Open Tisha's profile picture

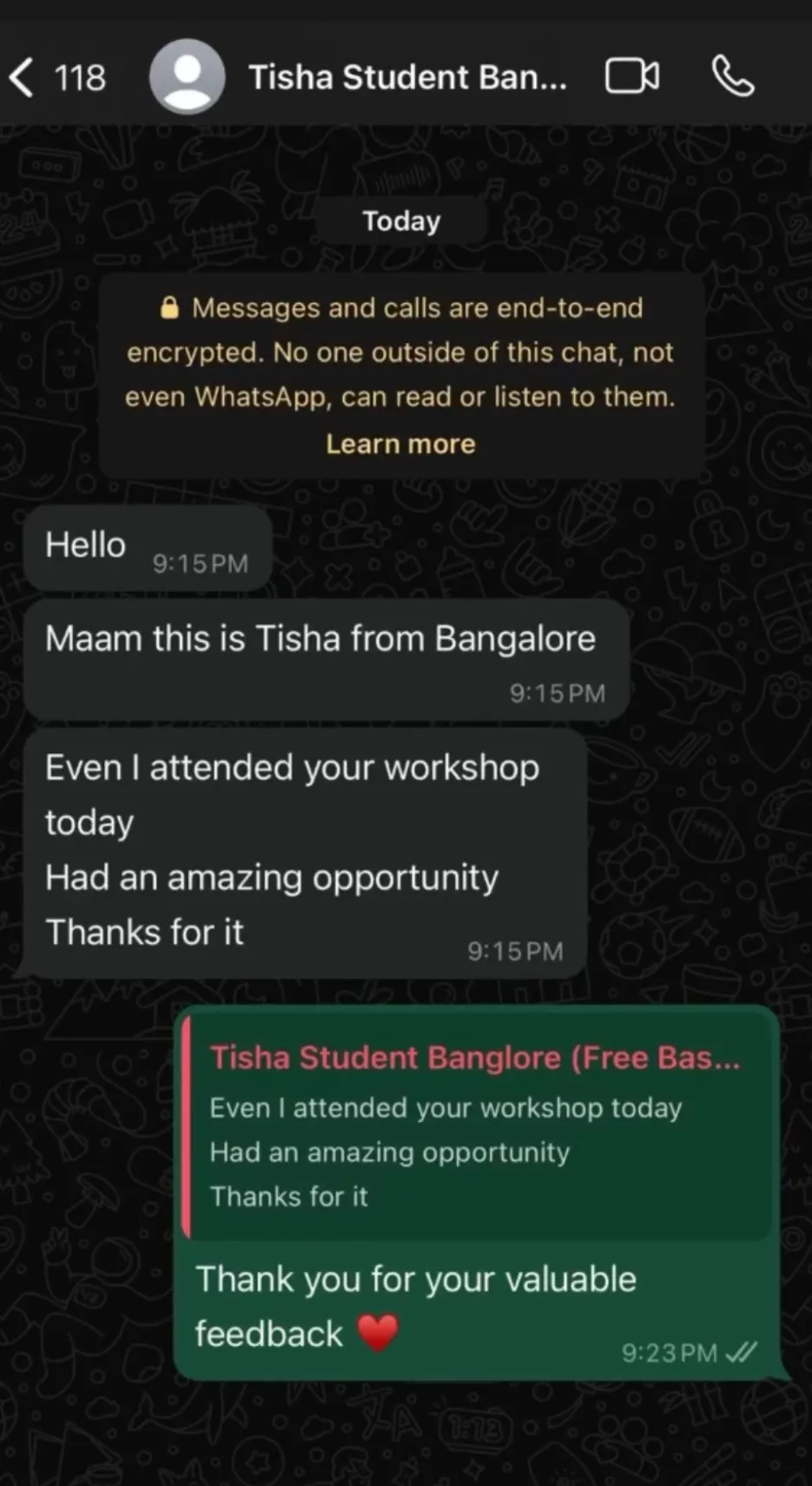coord(187,77)
